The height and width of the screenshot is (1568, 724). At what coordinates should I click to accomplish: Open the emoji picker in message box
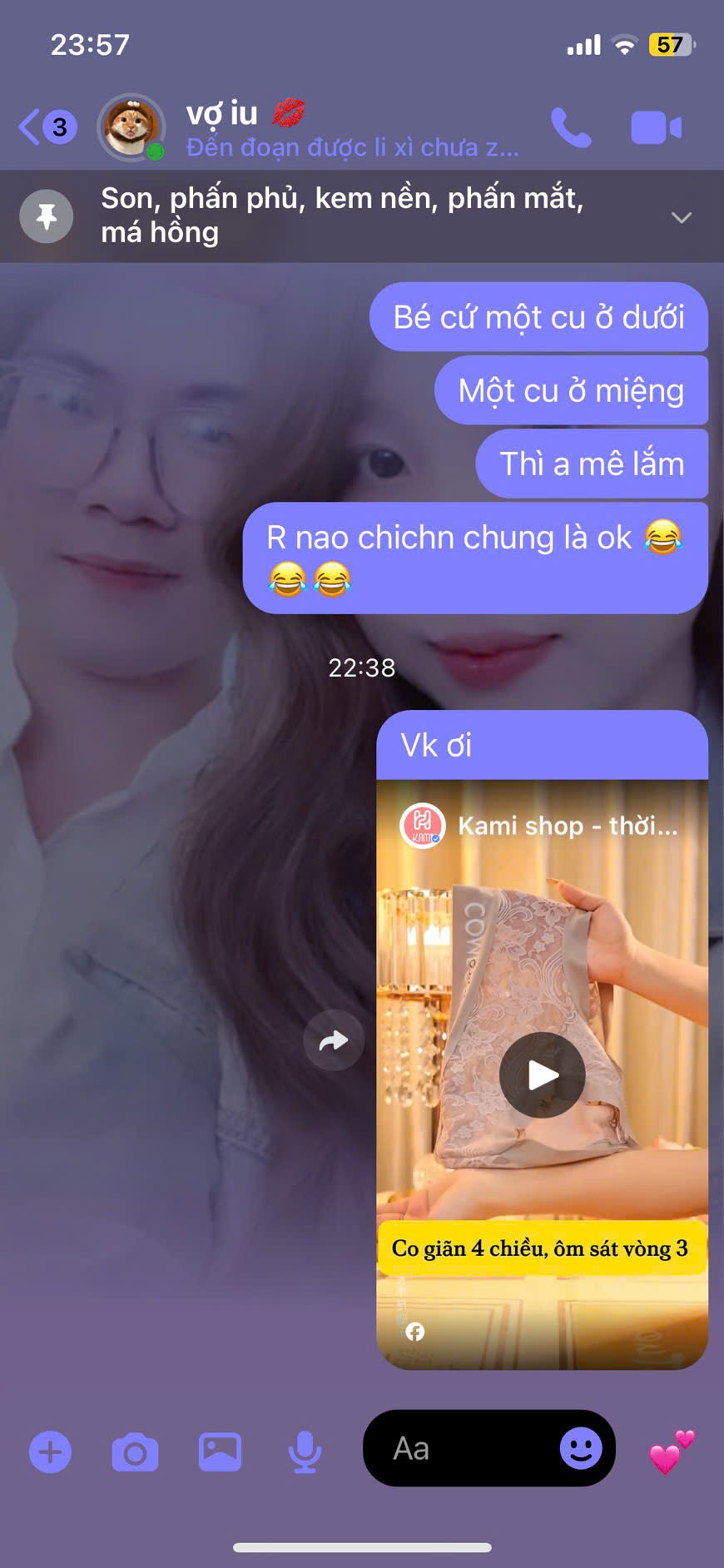580,1449
